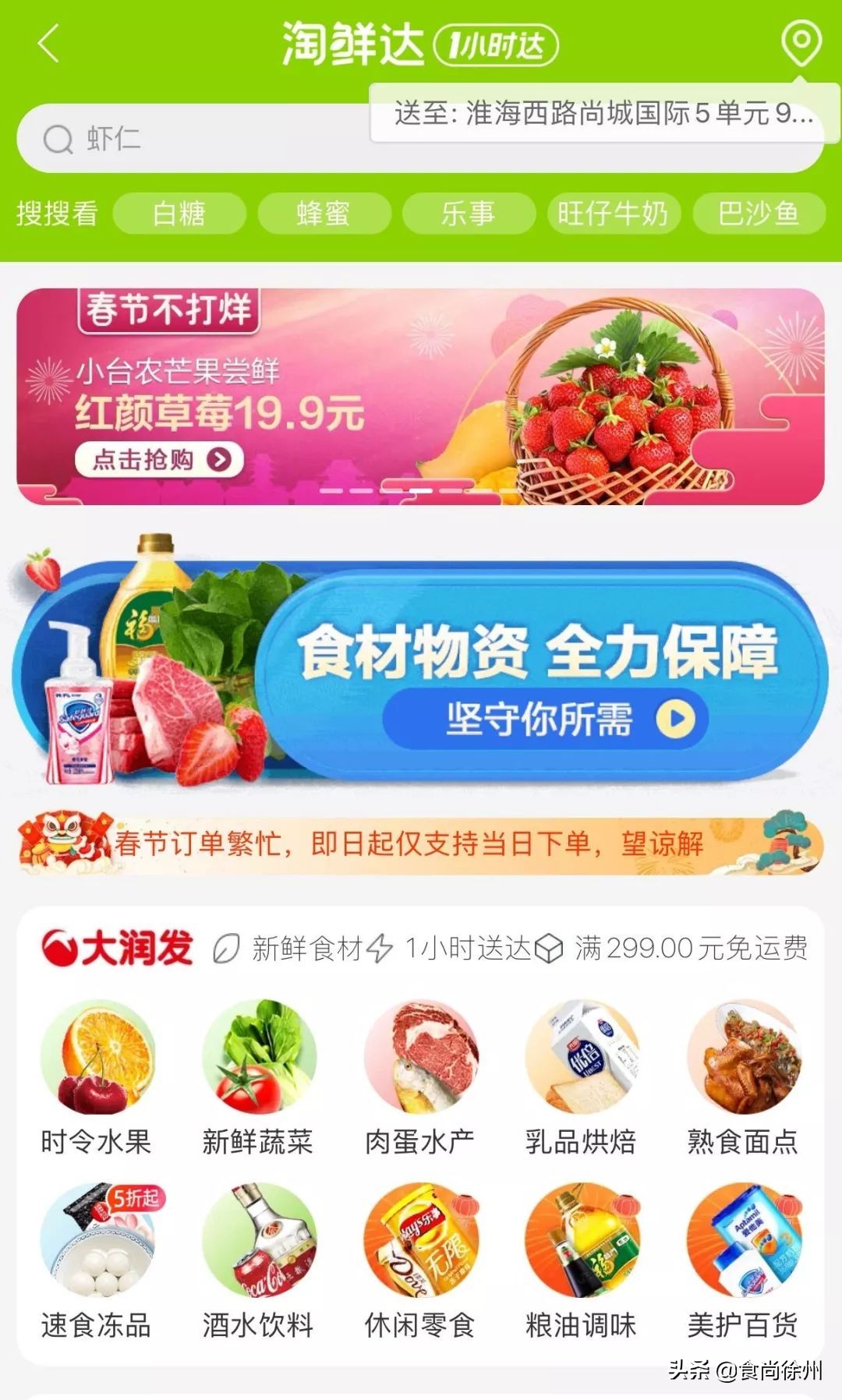The image size is (842, 1400).
Task: Select the current banner carousel dot
Action: (x=422, y=489)
